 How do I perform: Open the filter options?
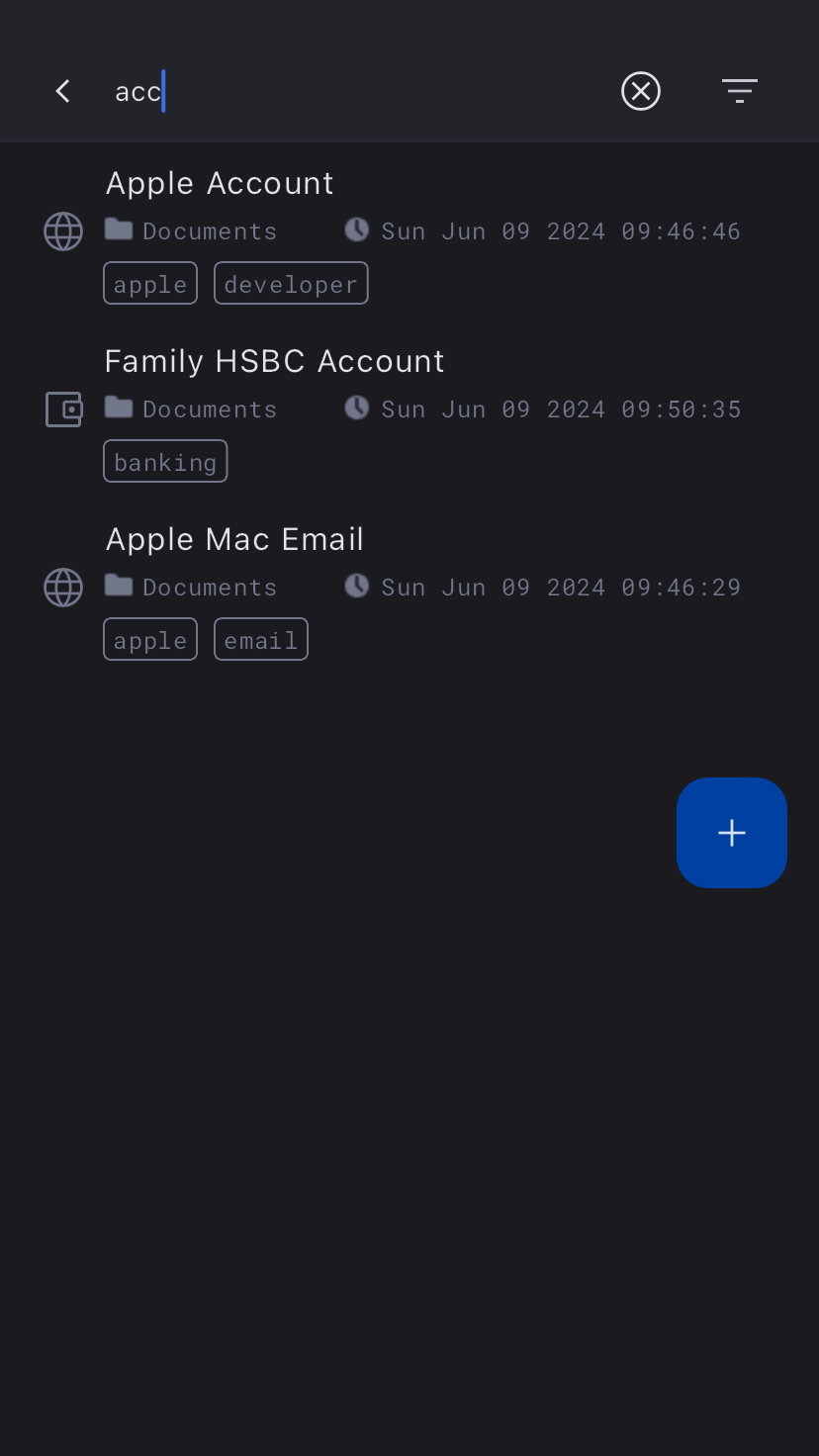pyautogui.click(x=739, y=91)
